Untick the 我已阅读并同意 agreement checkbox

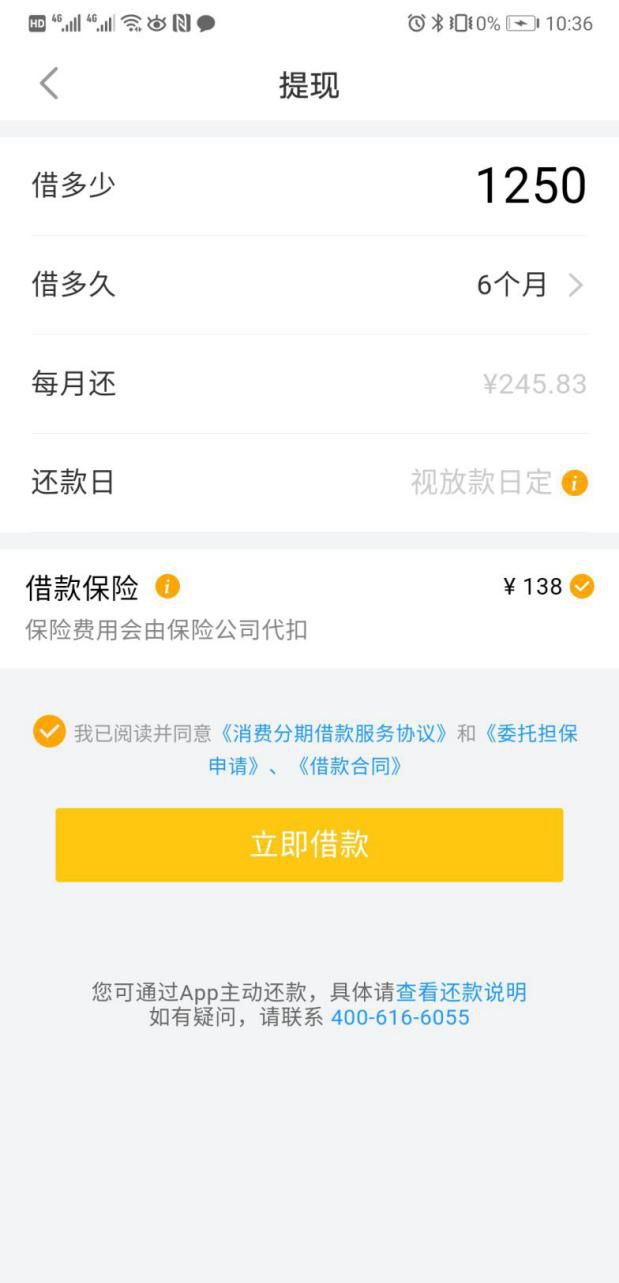pos(48,732)
